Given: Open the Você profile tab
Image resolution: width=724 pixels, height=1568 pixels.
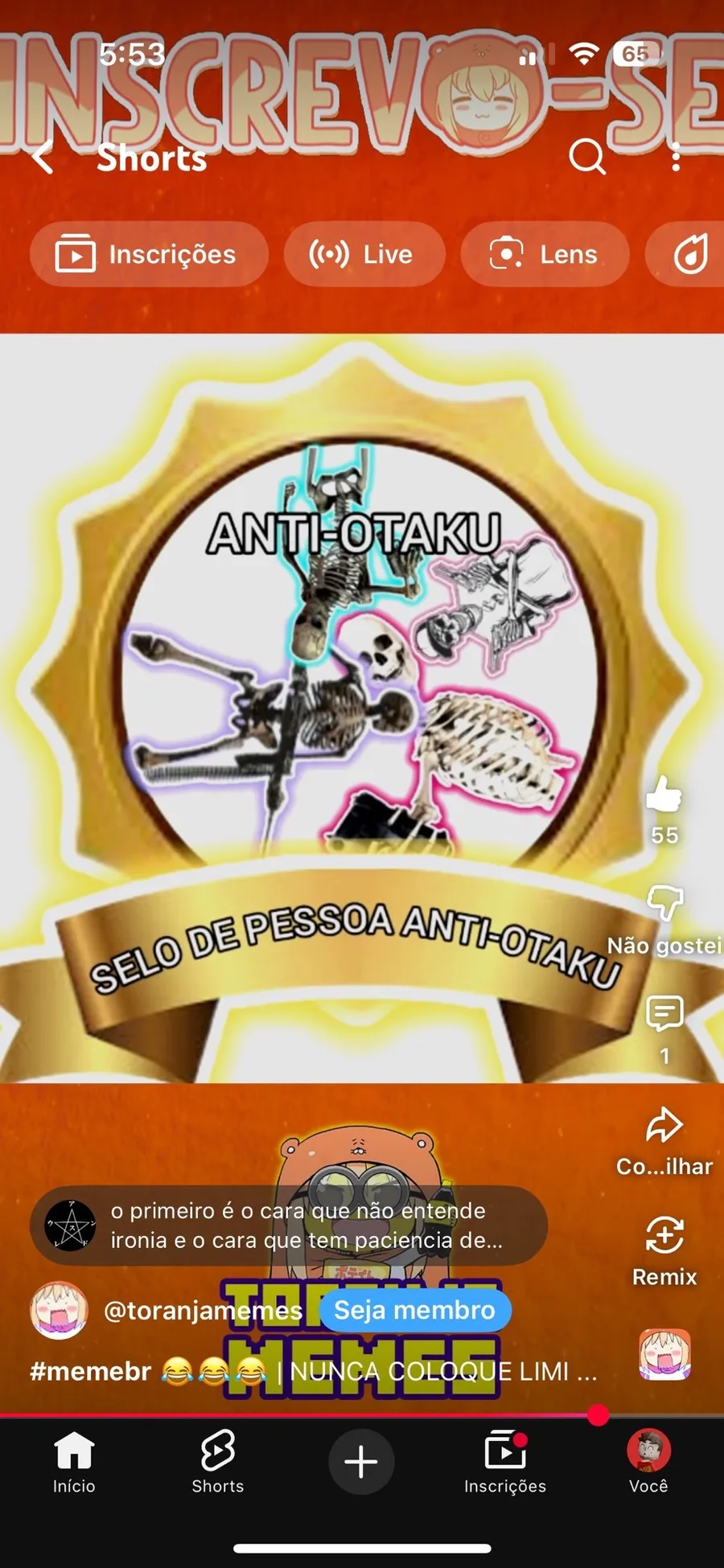Looking at the screenshot, I should [648, 1462].
